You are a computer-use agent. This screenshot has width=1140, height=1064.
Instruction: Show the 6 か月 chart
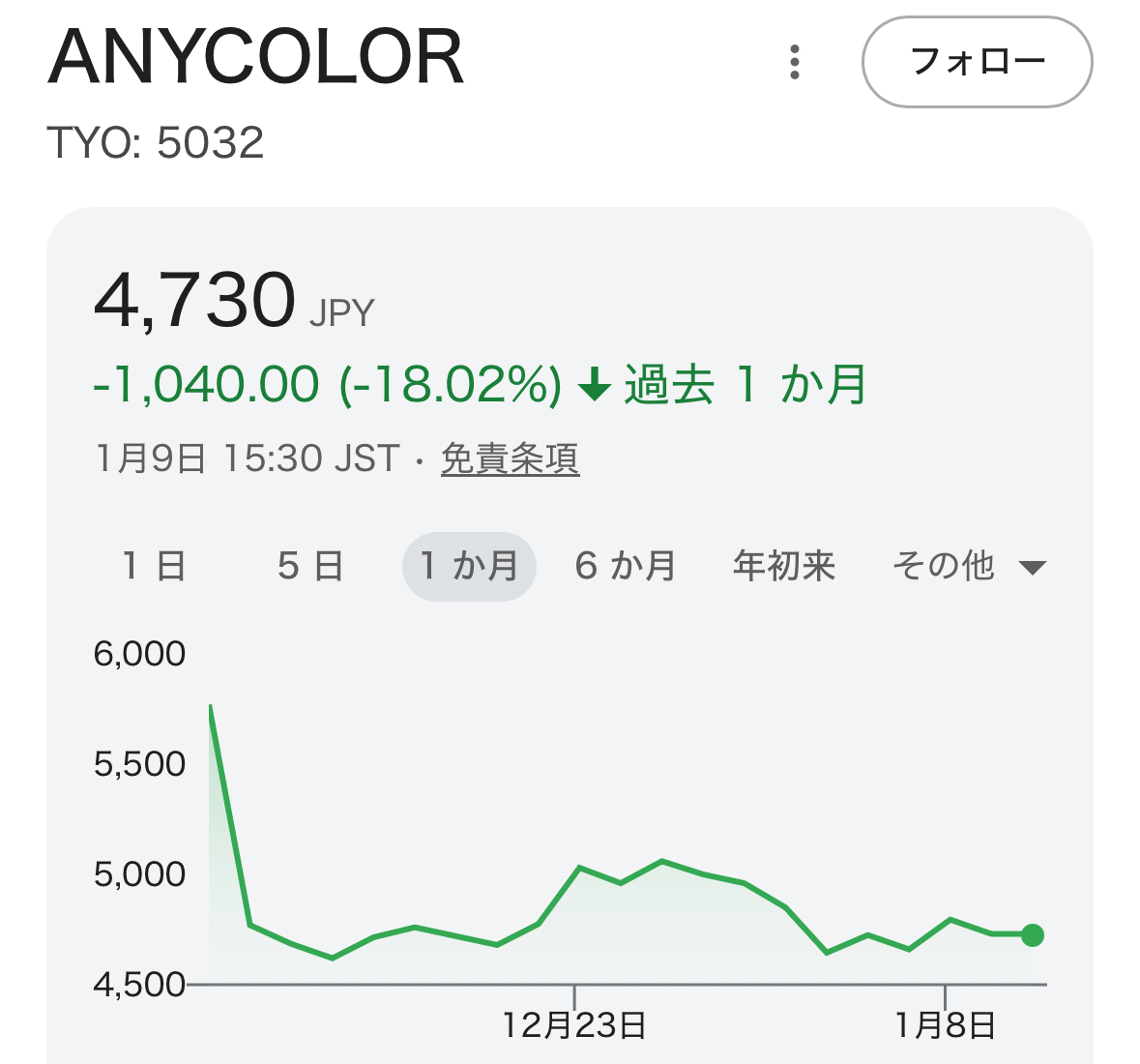pos(626,567)
